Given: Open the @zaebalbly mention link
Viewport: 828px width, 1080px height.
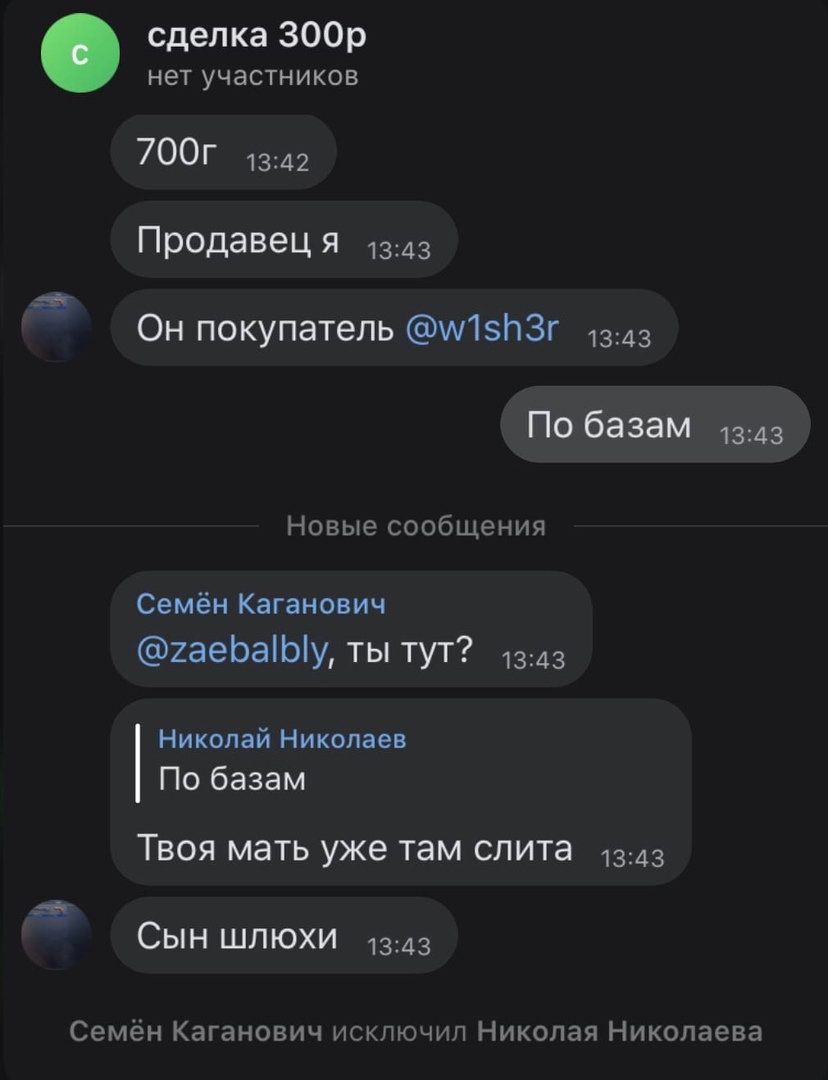Looking at the screenshot, I should (x=232, y=651).
